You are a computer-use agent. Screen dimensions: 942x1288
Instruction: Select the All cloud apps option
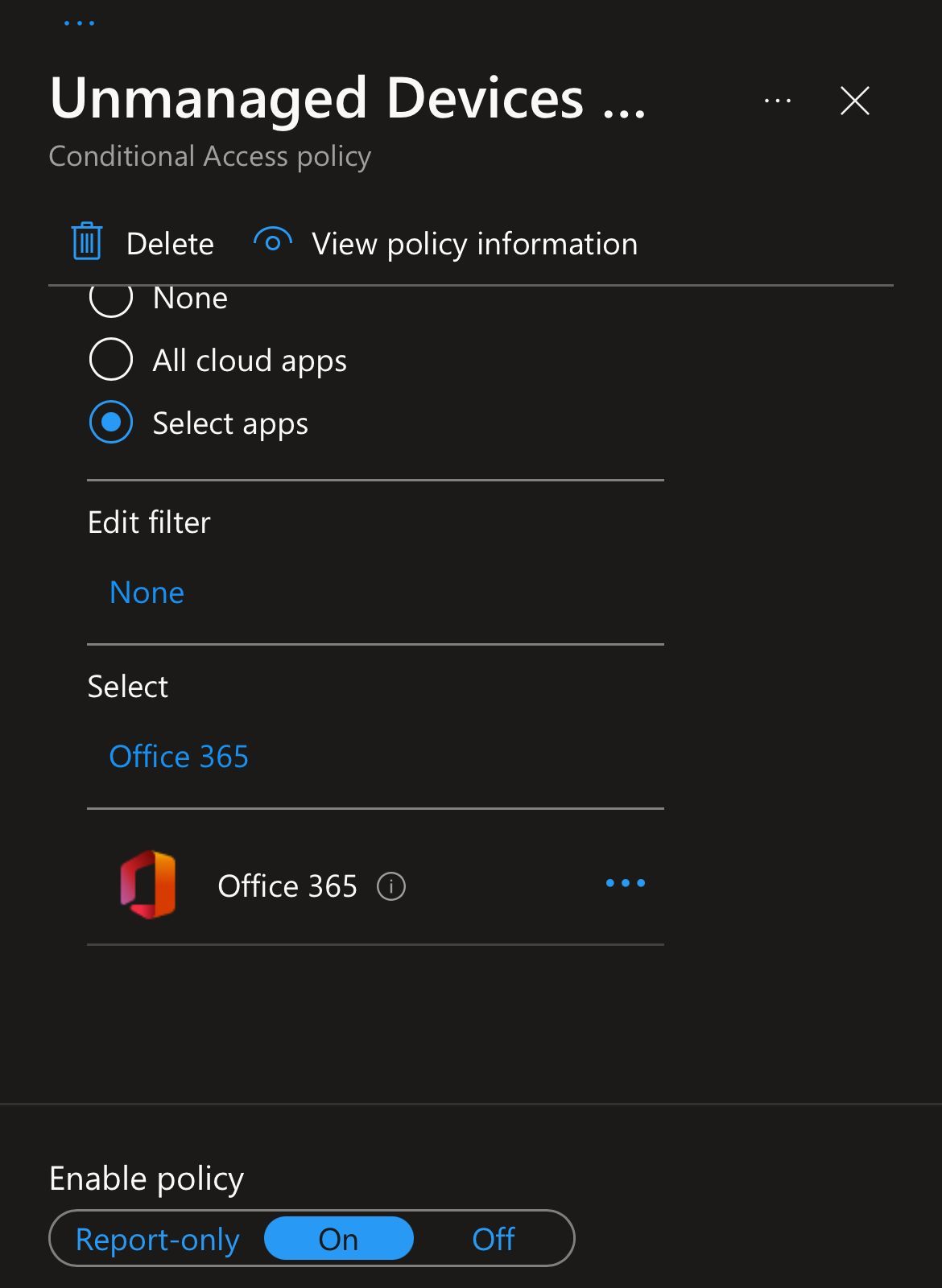pos(111,359)
